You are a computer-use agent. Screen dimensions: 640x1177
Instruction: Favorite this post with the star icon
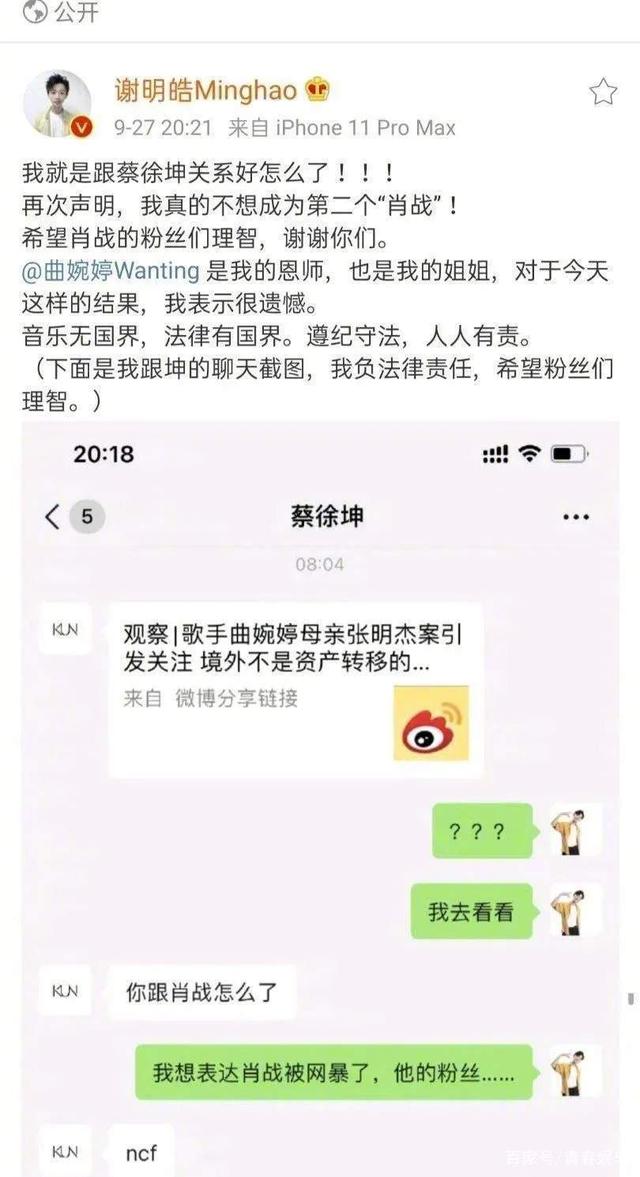coord(602,93)
